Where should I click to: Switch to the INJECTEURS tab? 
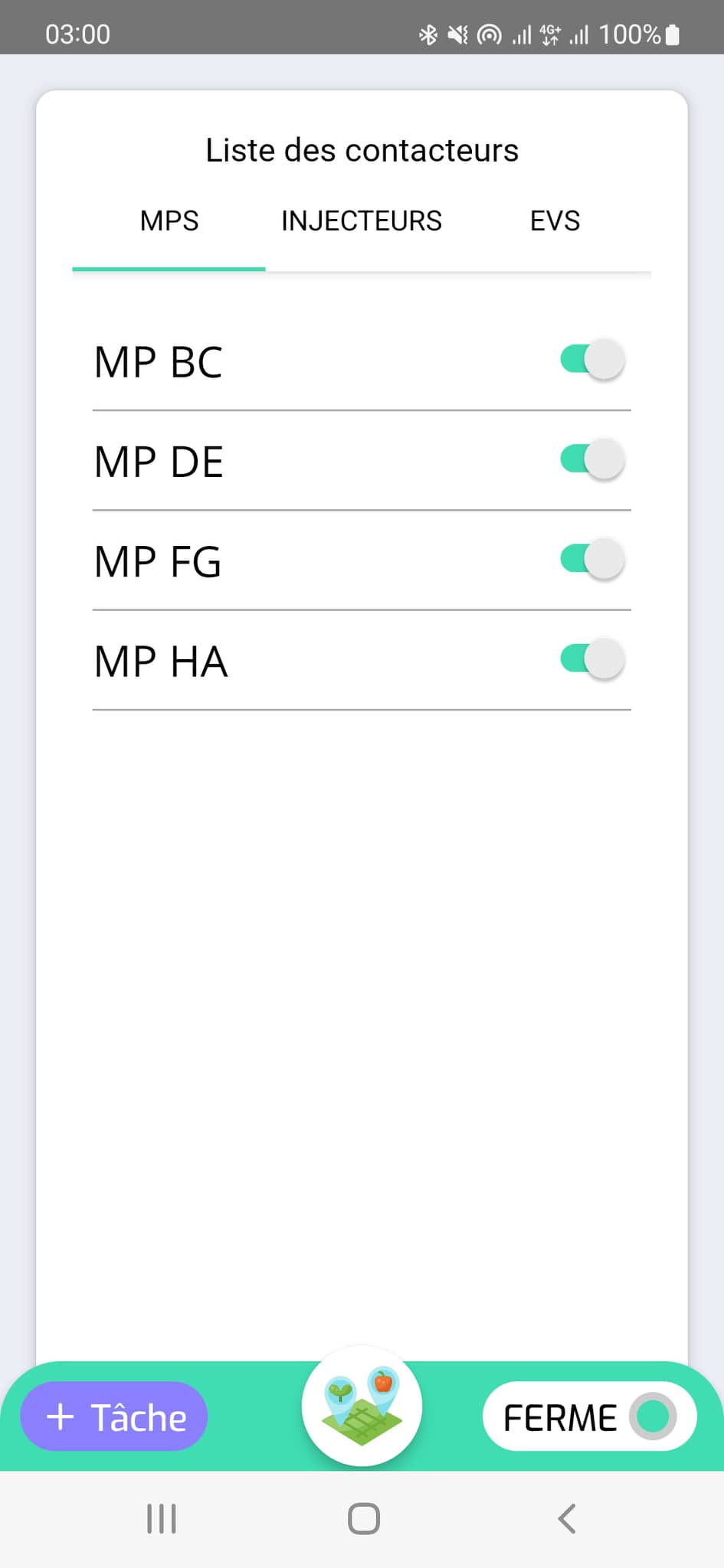pos(362,221)
